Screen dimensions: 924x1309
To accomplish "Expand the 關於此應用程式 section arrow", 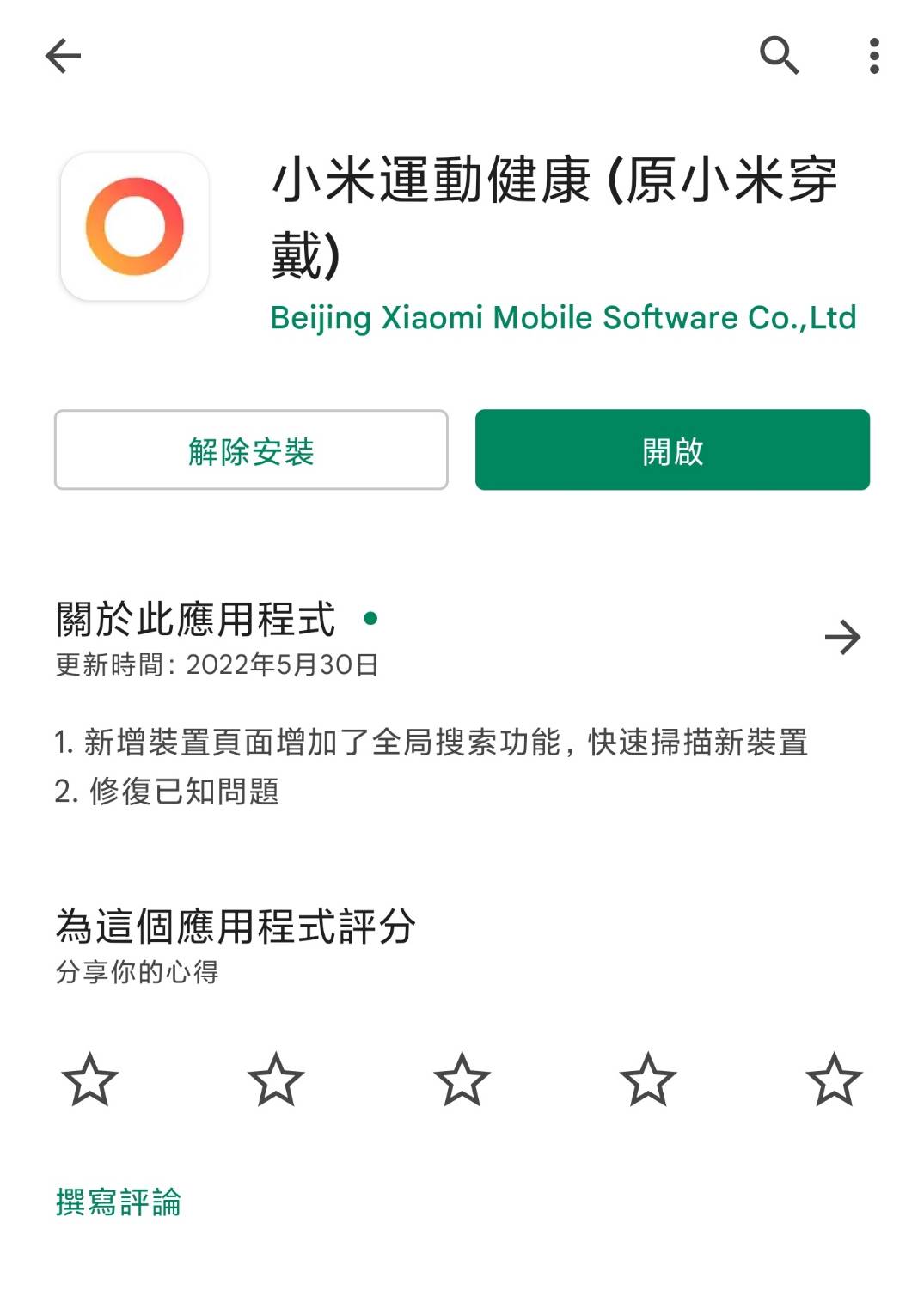I will 842,637.
